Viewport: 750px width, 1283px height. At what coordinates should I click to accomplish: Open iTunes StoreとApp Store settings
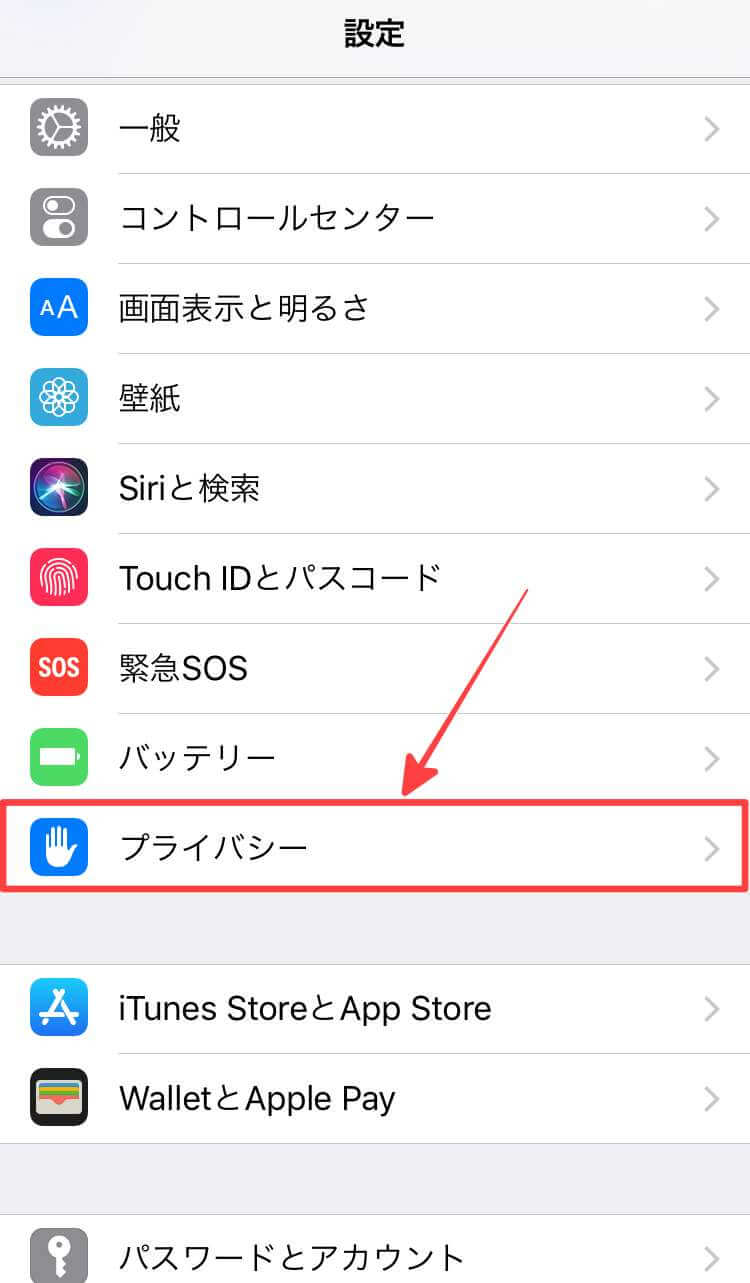pos(375,1008)
